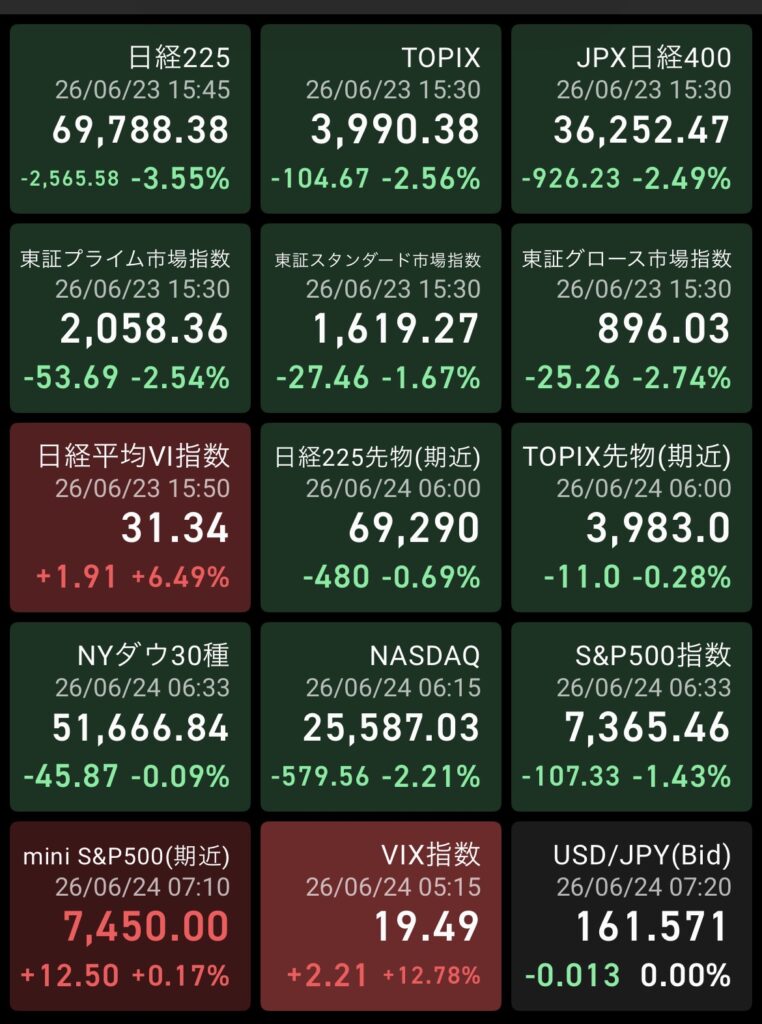
Task: Open the NASDAQ tile
Action: click(381, 716)
